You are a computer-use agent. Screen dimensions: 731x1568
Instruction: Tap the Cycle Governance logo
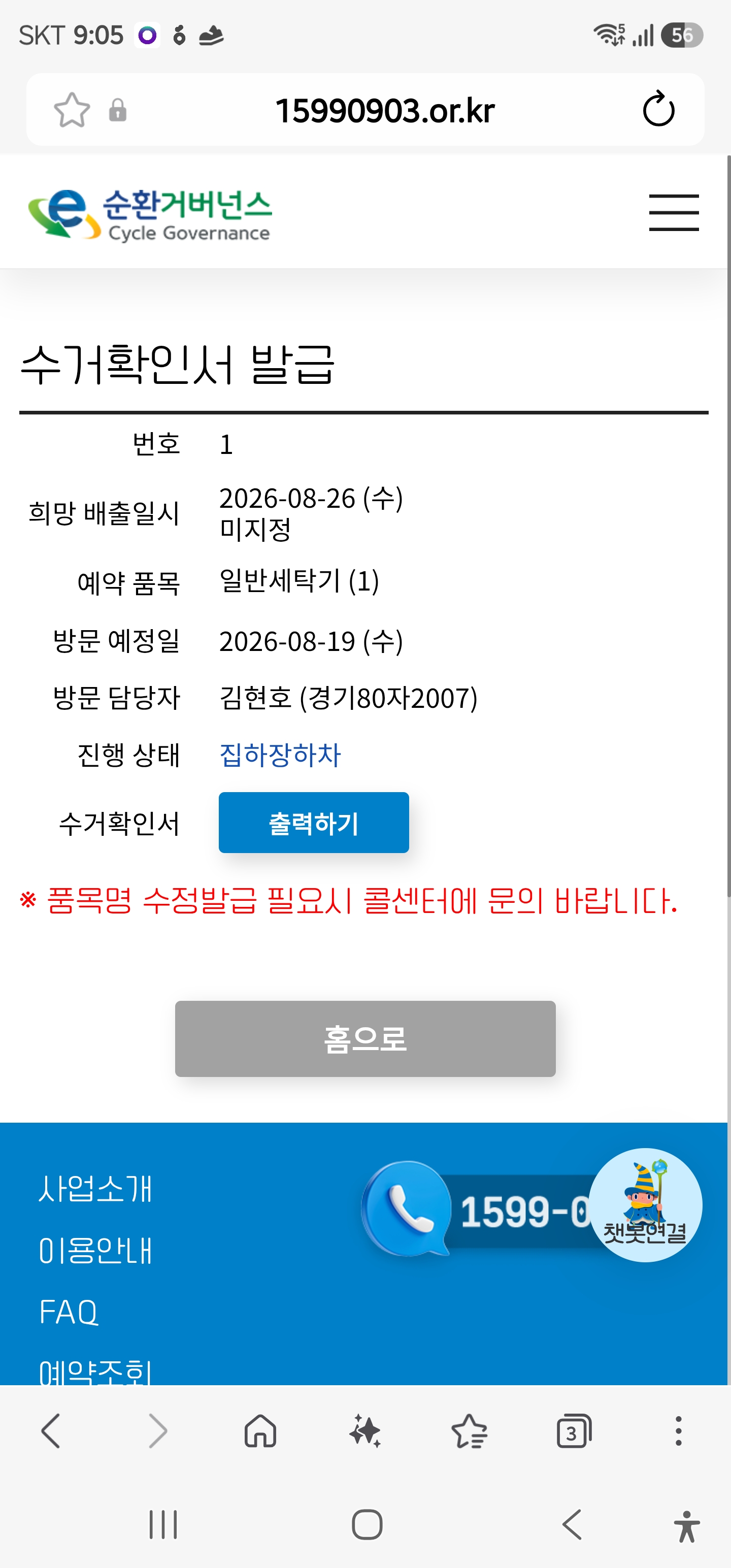[150, 214]
